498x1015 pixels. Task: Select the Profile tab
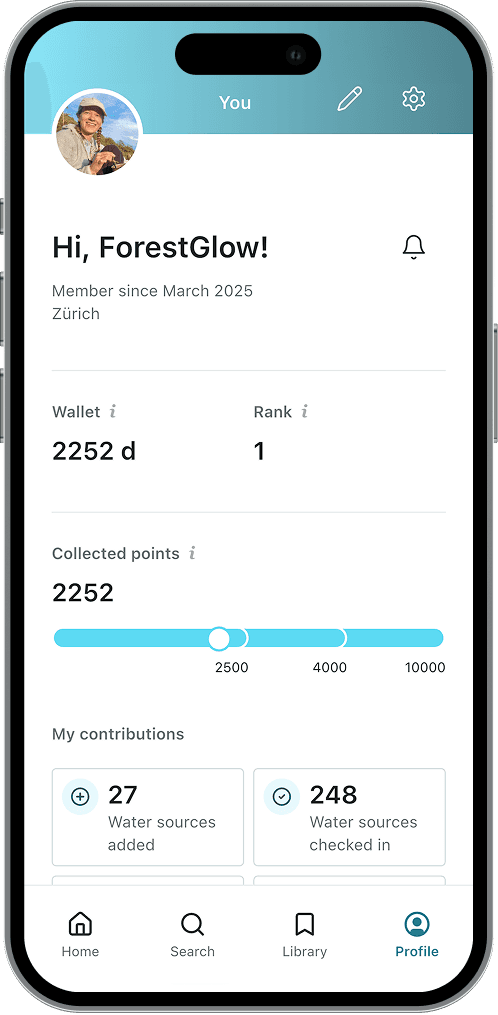pos(417,935)
